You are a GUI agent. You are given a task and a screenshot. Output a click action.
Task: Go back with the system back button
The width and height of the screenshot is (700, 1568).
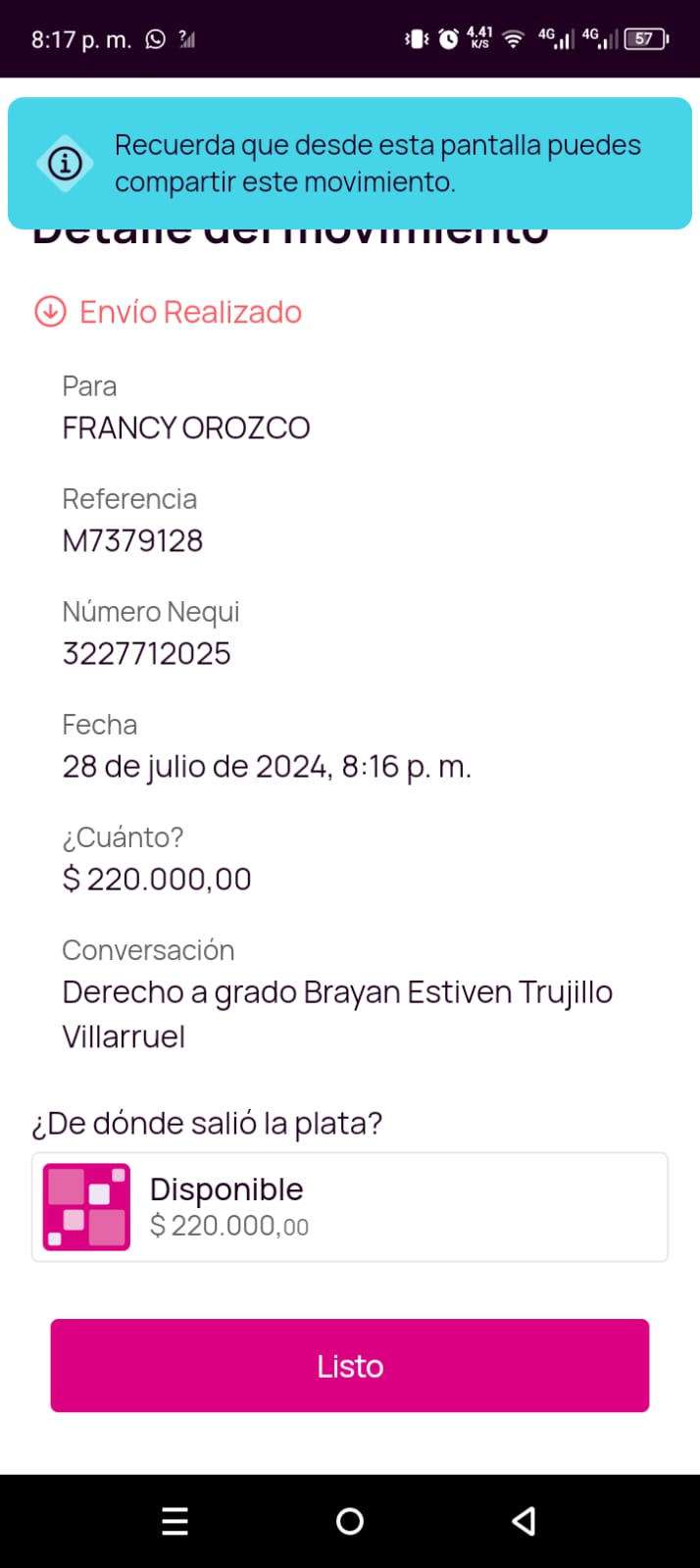[524, 1521]
